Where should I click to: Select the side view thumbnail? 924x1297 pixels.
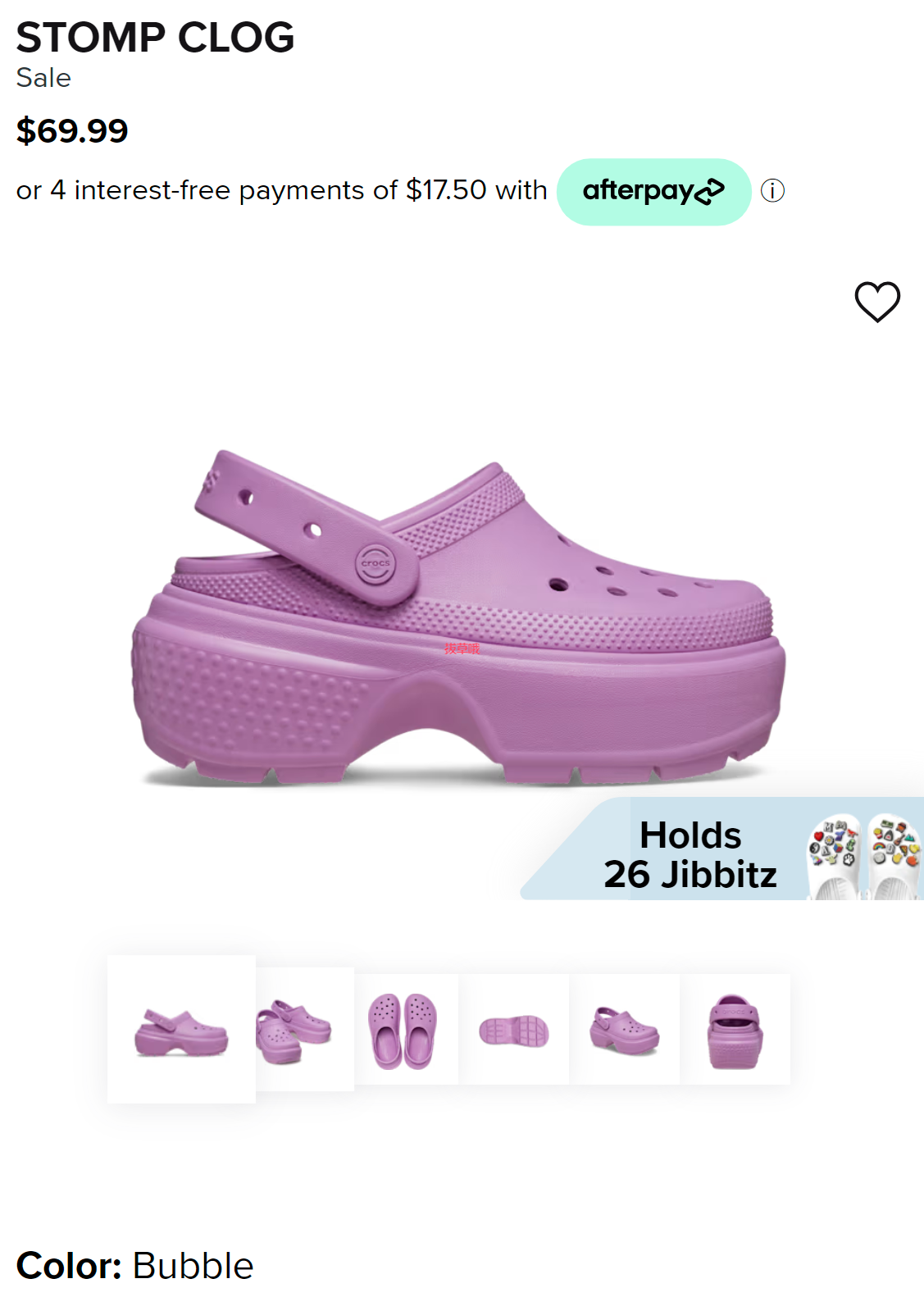click(181, 1029)
